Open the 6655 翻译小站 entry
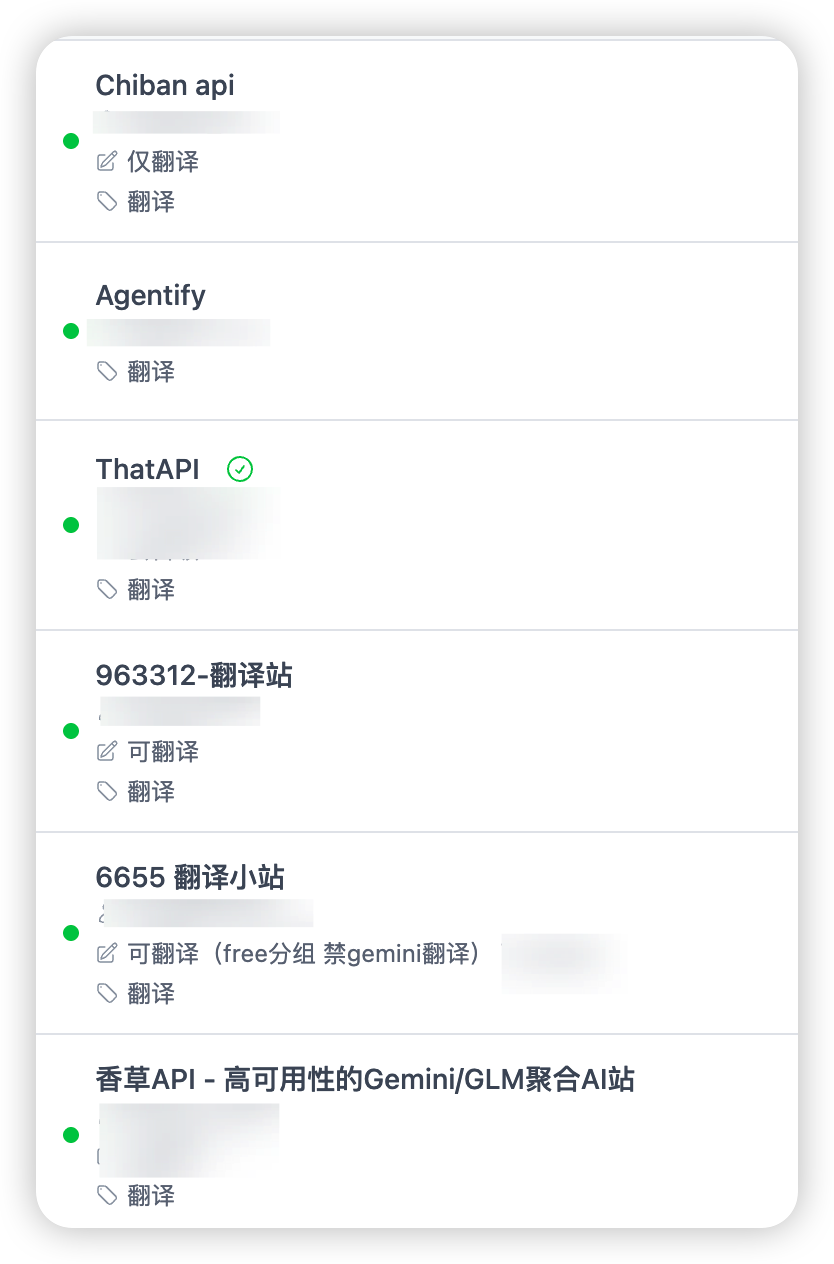This screenshot has height=1264, width=834. point(416,933)
